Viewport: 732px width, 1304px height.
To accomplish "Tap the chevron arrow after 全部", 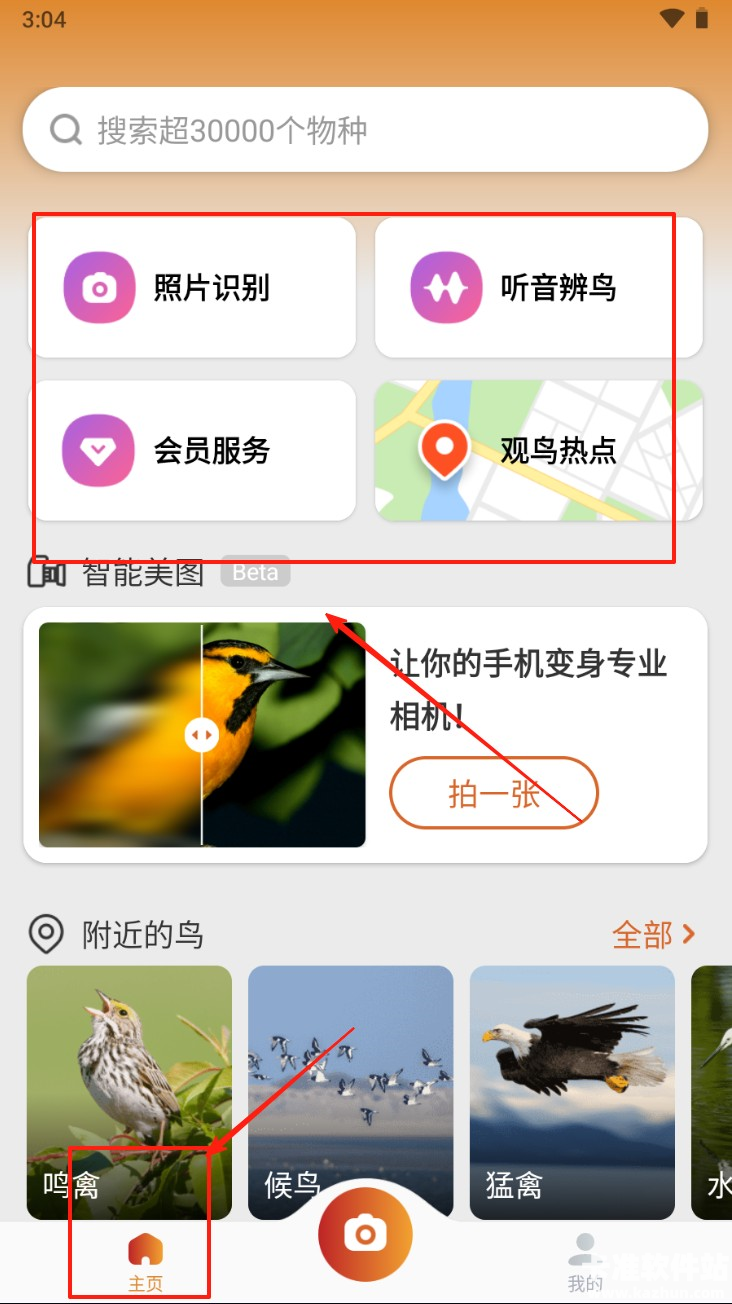I will click(687, 934).
